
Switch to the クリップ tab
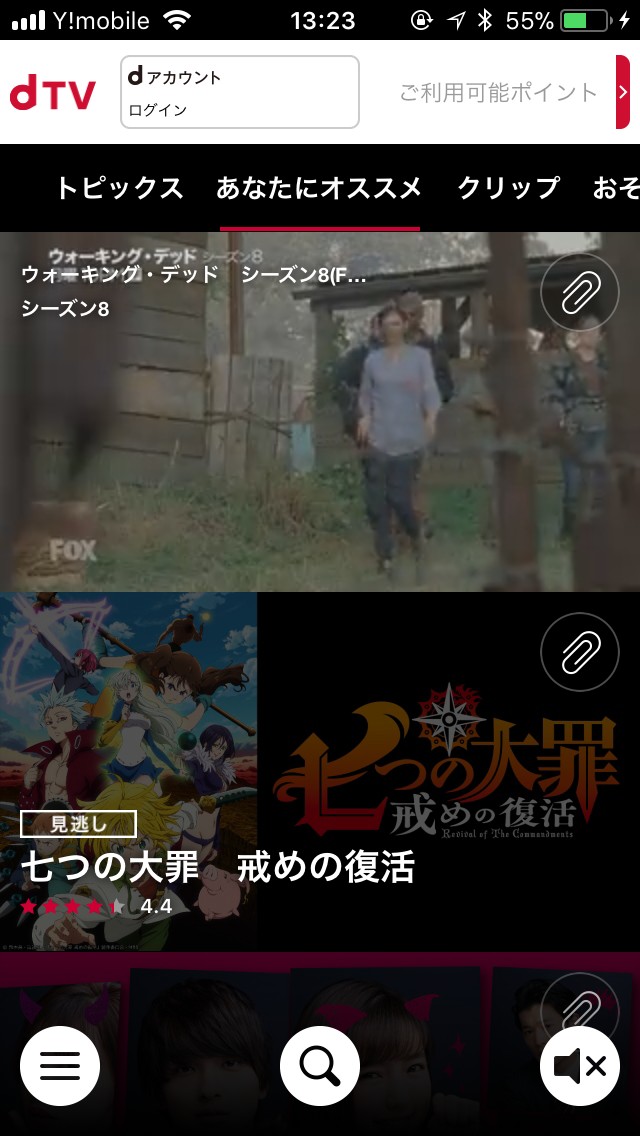pyautogui.click(x=508, y=188)
